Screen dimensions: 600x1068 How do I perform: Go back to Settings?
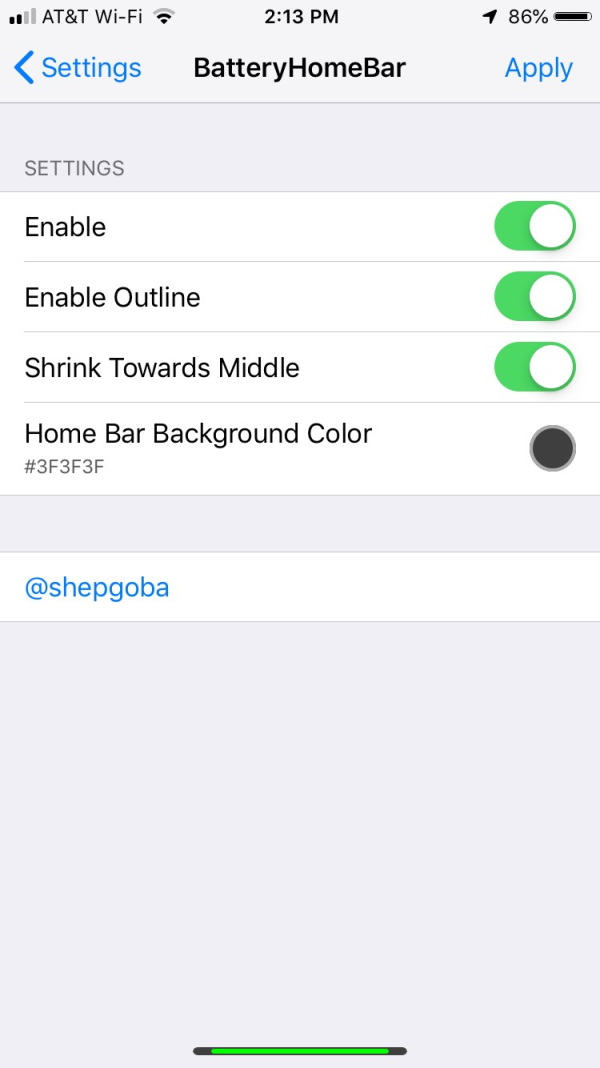tap(78, 68)
